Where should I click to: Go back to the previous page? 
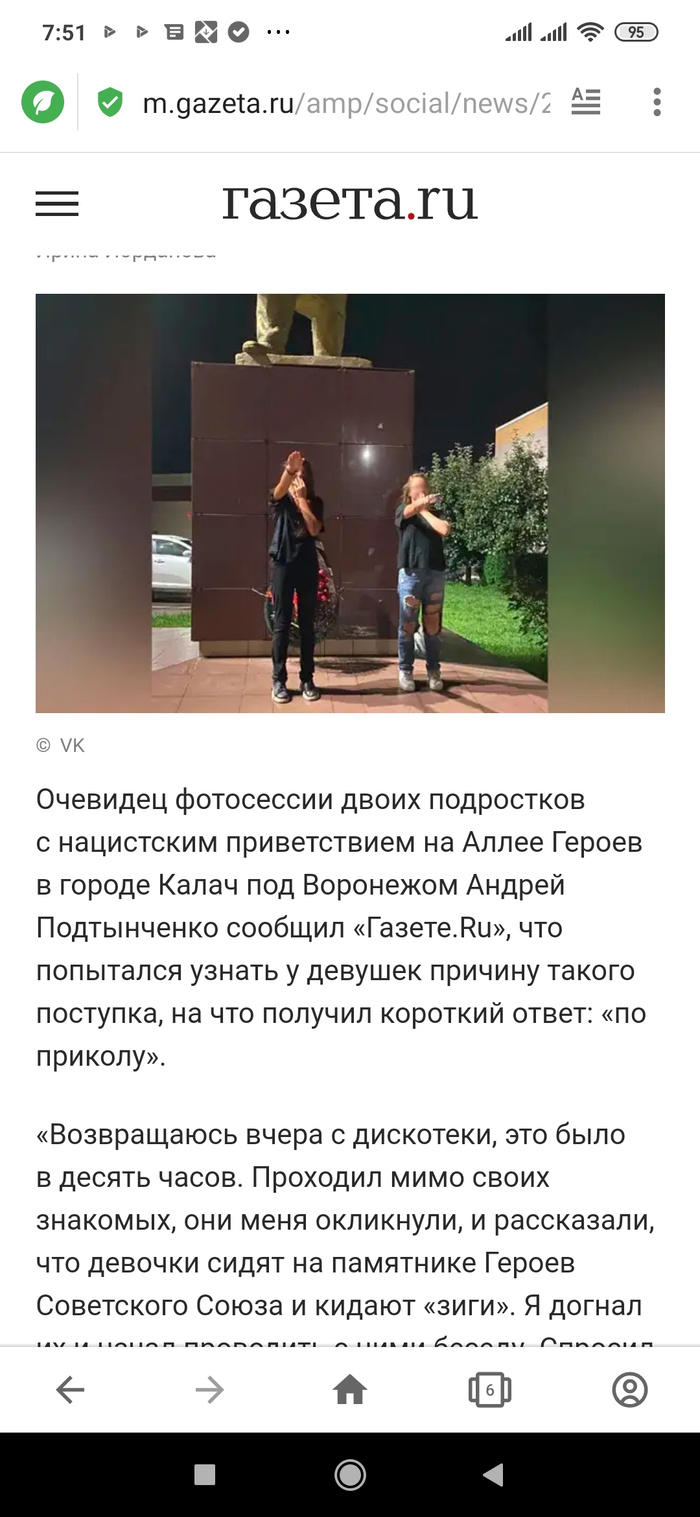70,1390
